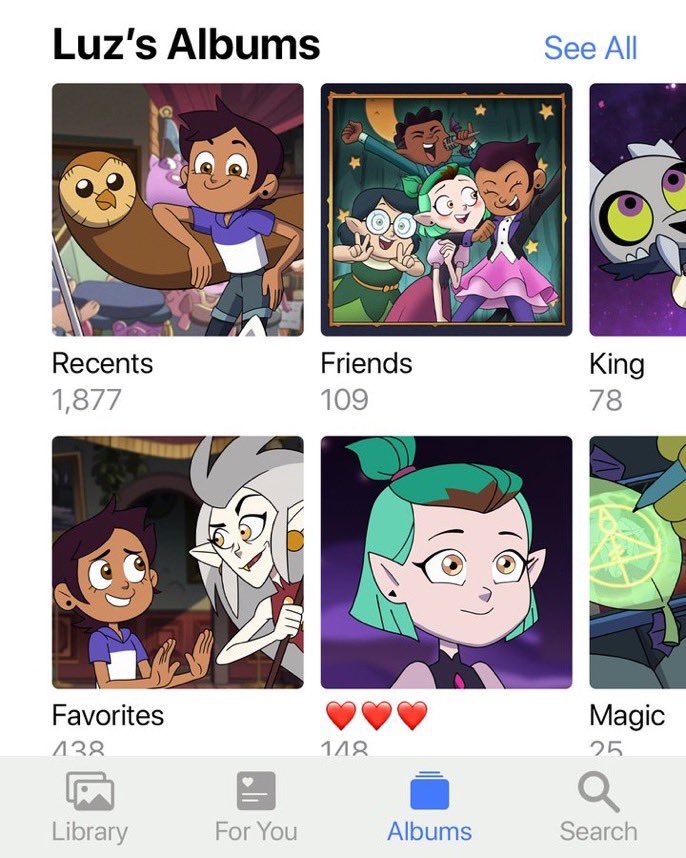The image size is (686, 858).
Task: Open the Friends album
Action: point(446,209)
